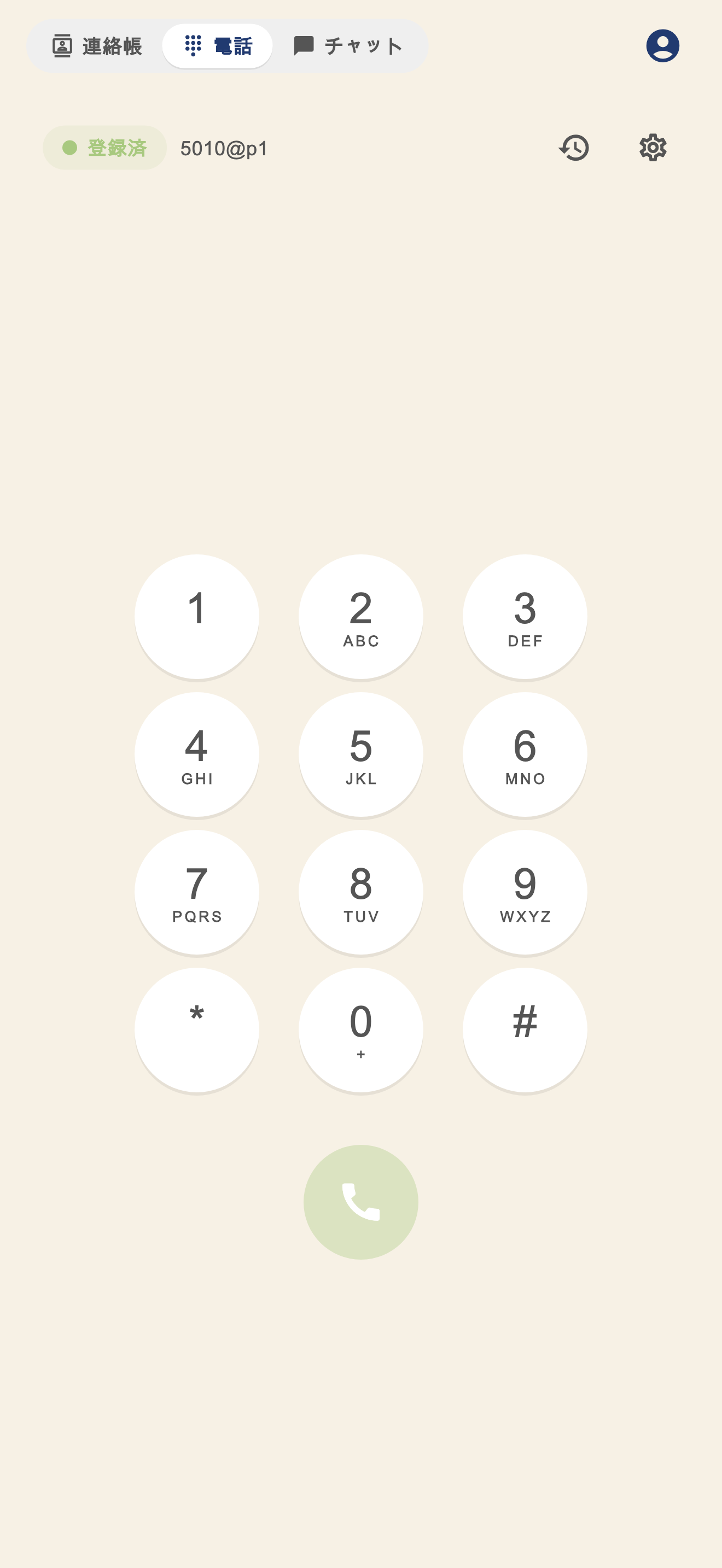
Task: Enter the 6 MNO key
Action: (x=525, y=754)
